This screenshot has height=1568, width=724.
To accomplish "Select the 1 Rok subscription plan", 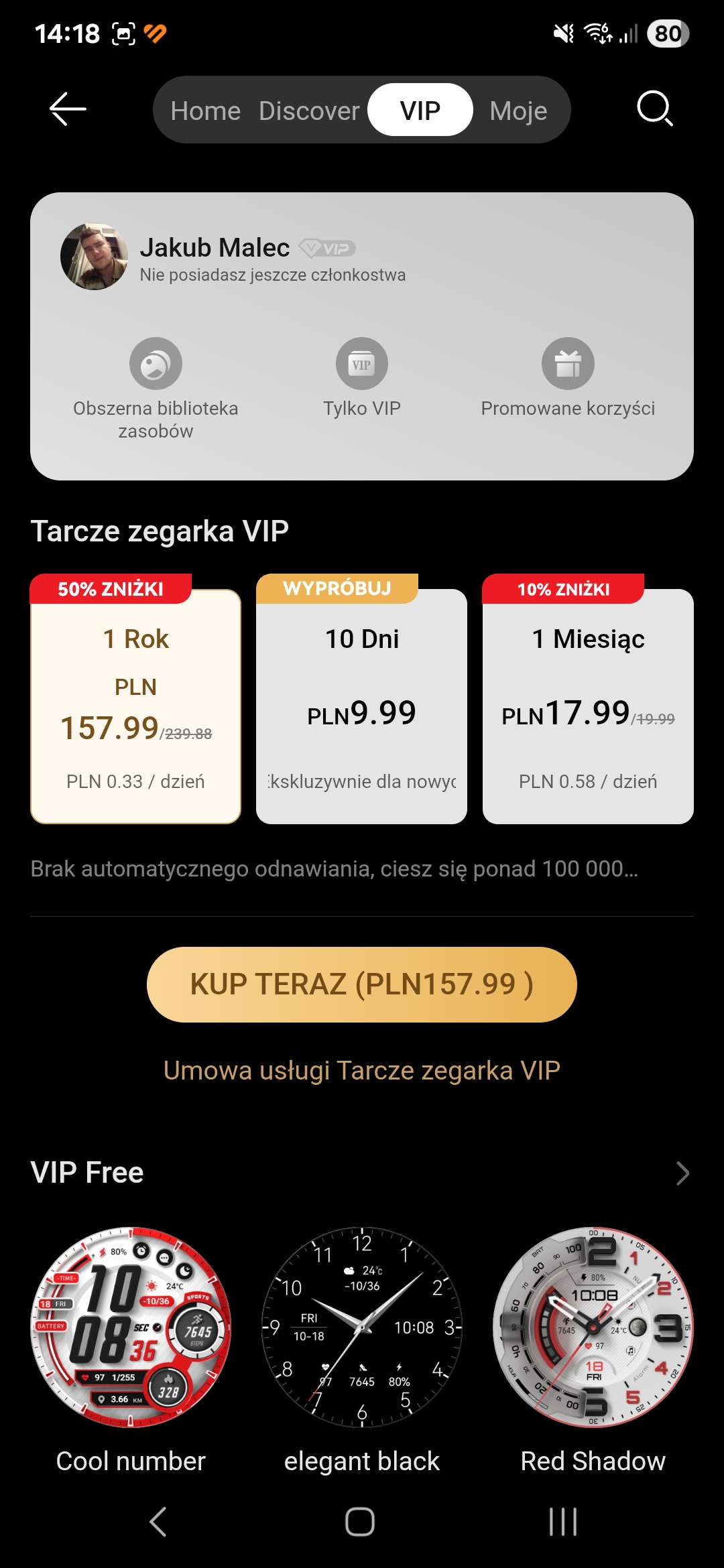I will [x=135, y=706].
